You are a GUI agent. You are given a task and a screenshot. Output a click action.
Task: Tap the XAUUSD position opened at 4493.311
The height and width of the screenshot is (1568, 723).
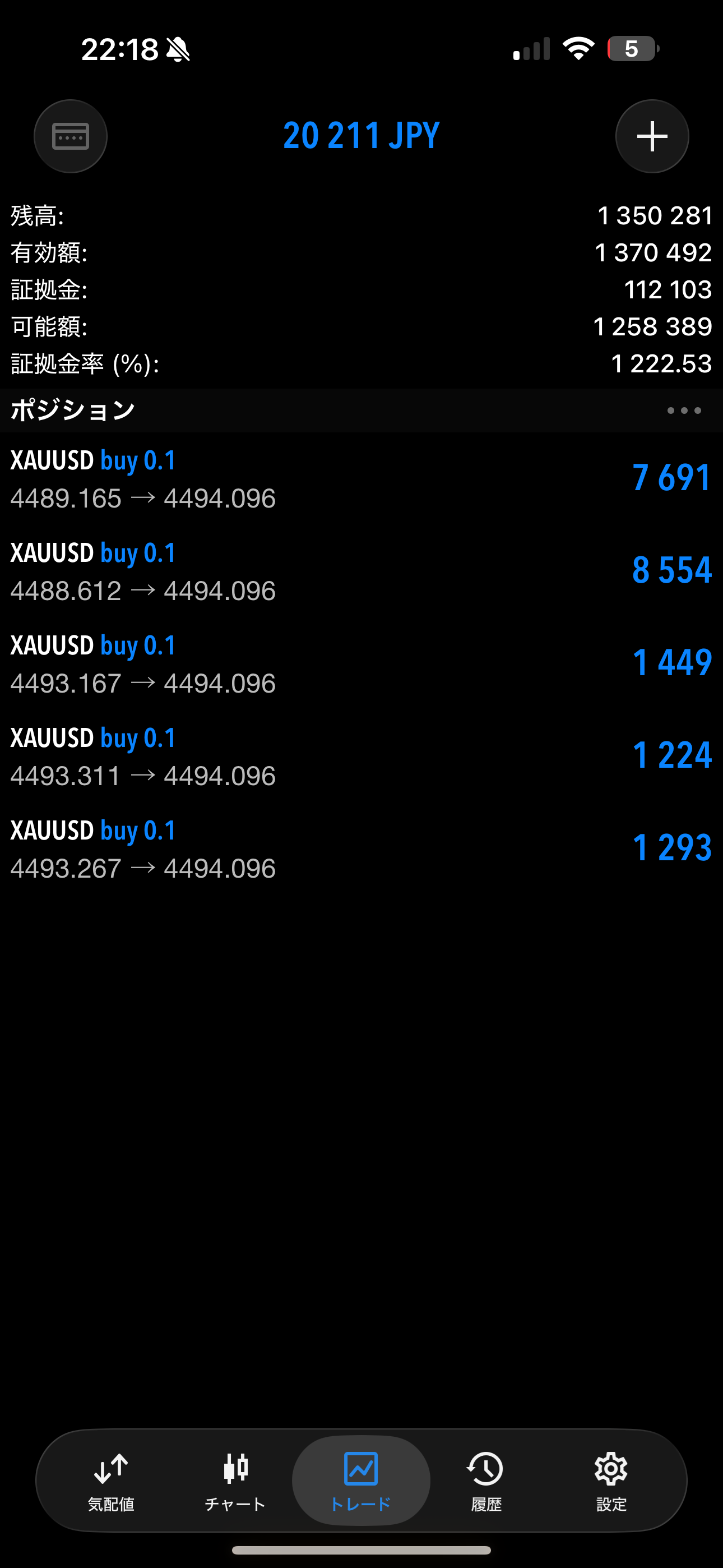pos(361,757)
